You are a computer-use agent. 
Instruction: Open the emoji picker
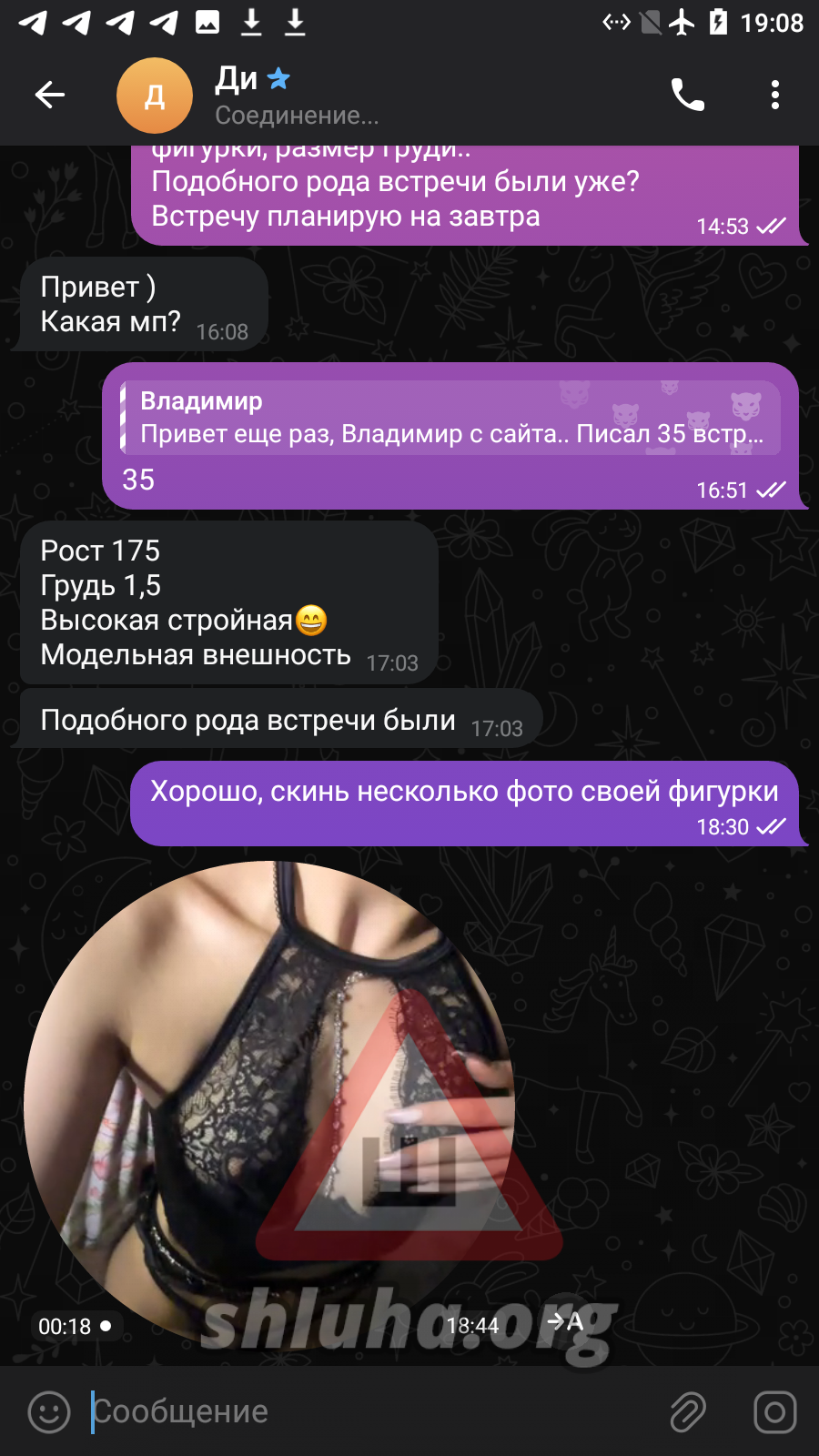[x=49, y=1412]
